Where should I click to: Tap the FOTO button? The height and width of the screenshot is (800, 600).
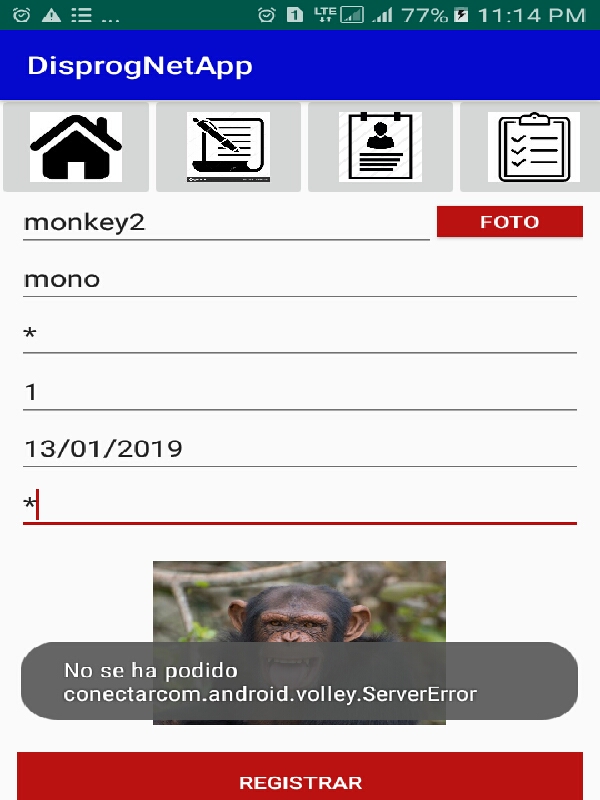(x=509, y=222)
